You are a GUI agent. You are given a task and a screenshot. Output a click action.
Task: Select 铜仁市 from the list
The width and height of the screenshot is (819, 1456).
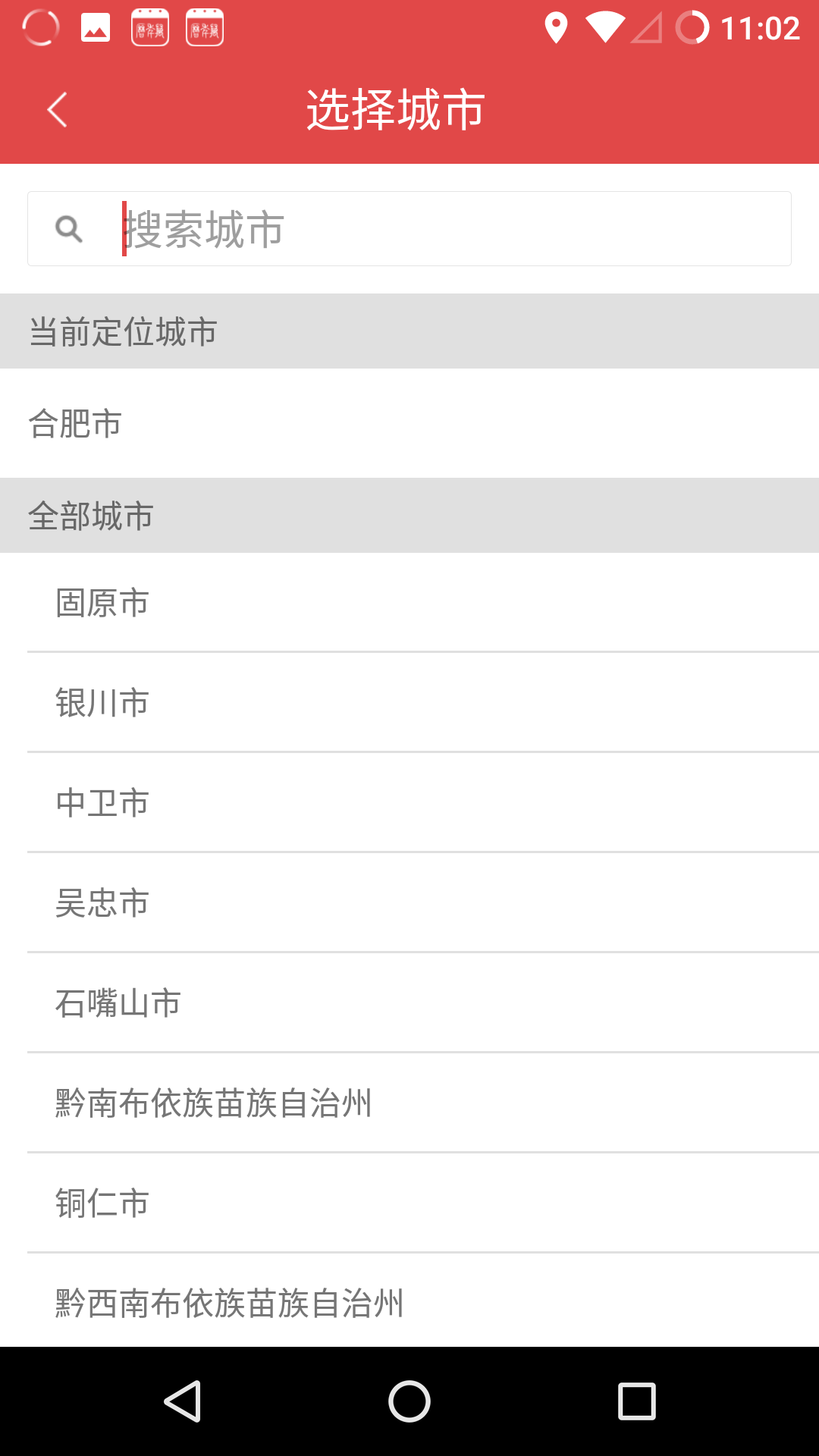[x=409, y=1203]
